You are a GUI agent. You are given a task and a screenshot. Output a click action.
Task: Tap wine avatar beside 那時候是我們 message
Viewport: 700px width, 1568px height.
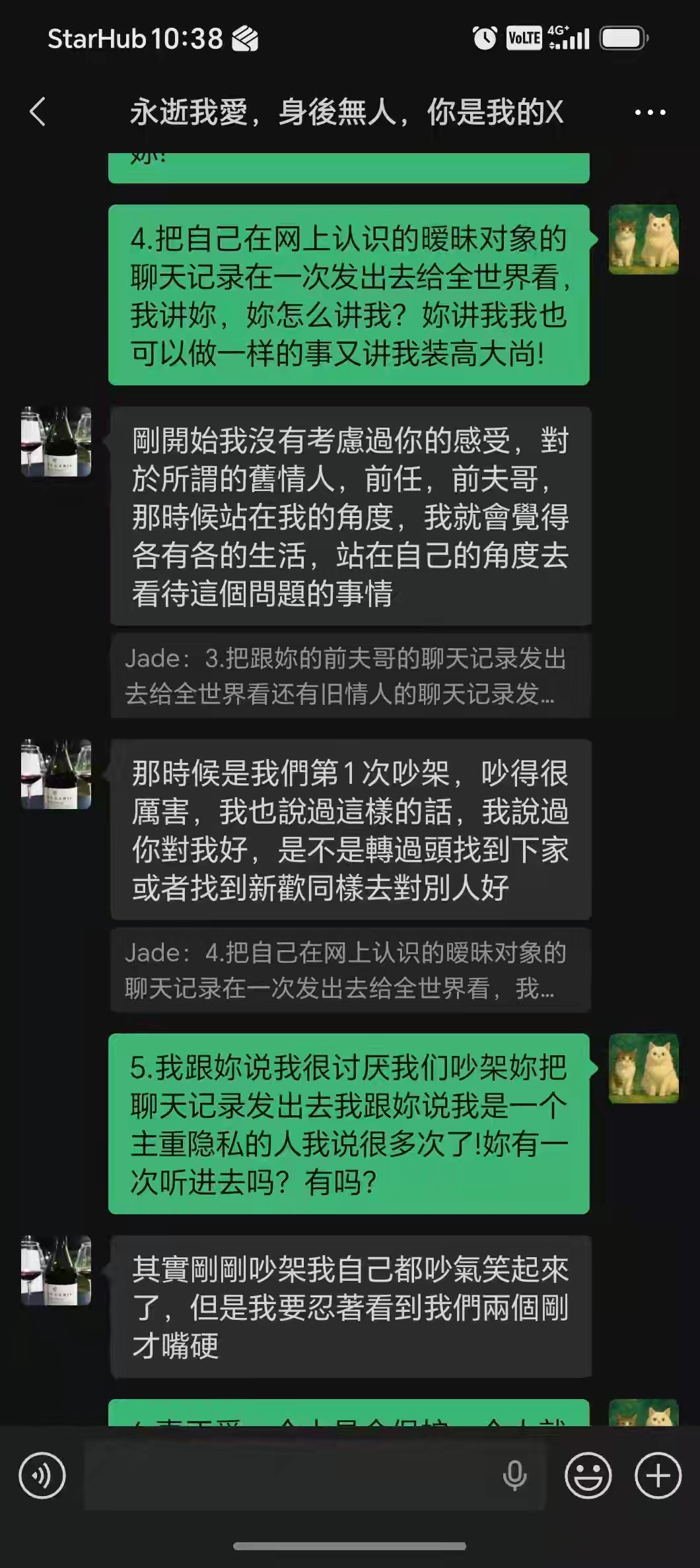[x=56, y=774]
